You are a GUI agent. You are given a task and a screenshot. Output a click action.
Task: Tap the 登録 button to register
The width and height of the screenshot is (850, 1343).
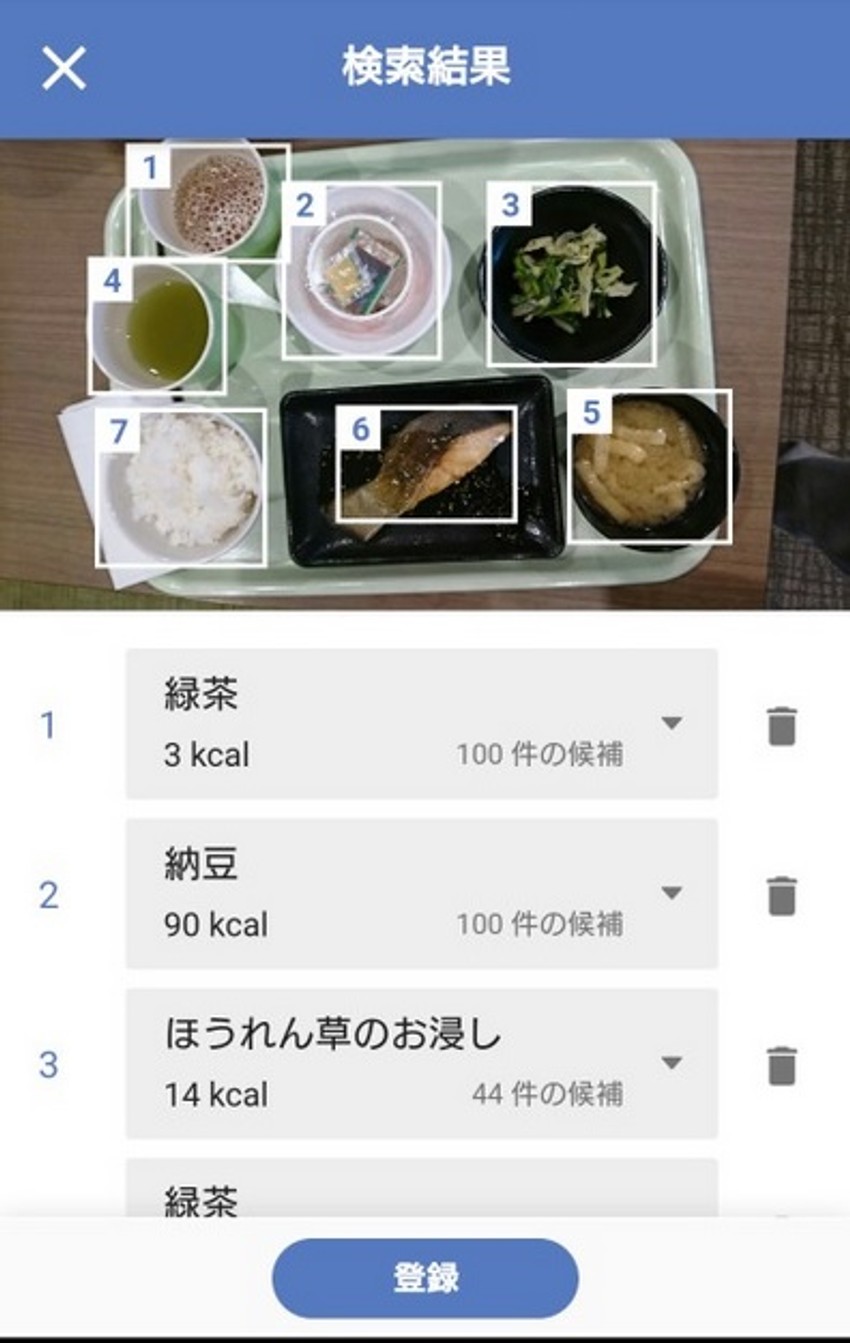pyautogui.click(x=425, y=1278)
